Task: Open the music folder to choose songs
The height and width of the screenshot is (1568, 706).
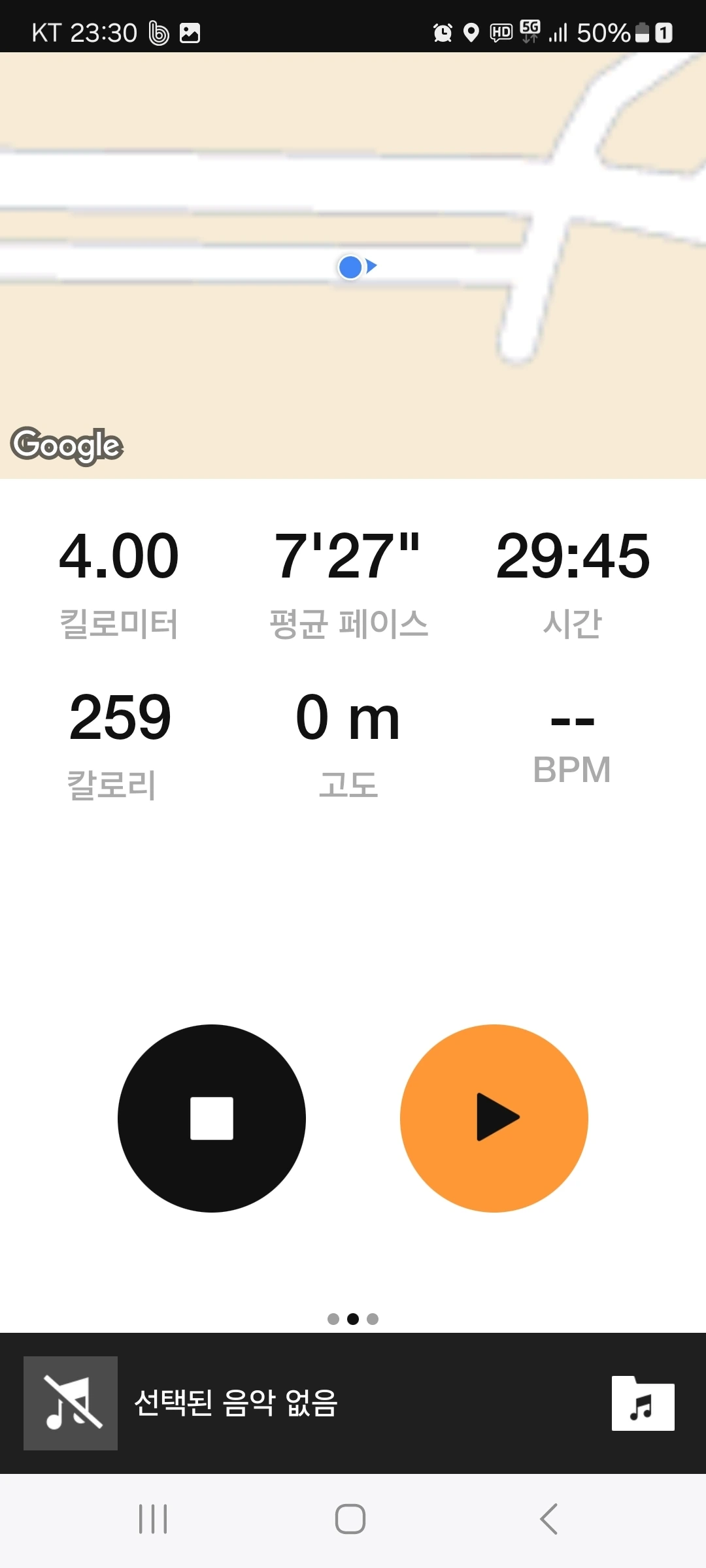Action: coord(643,1403)
